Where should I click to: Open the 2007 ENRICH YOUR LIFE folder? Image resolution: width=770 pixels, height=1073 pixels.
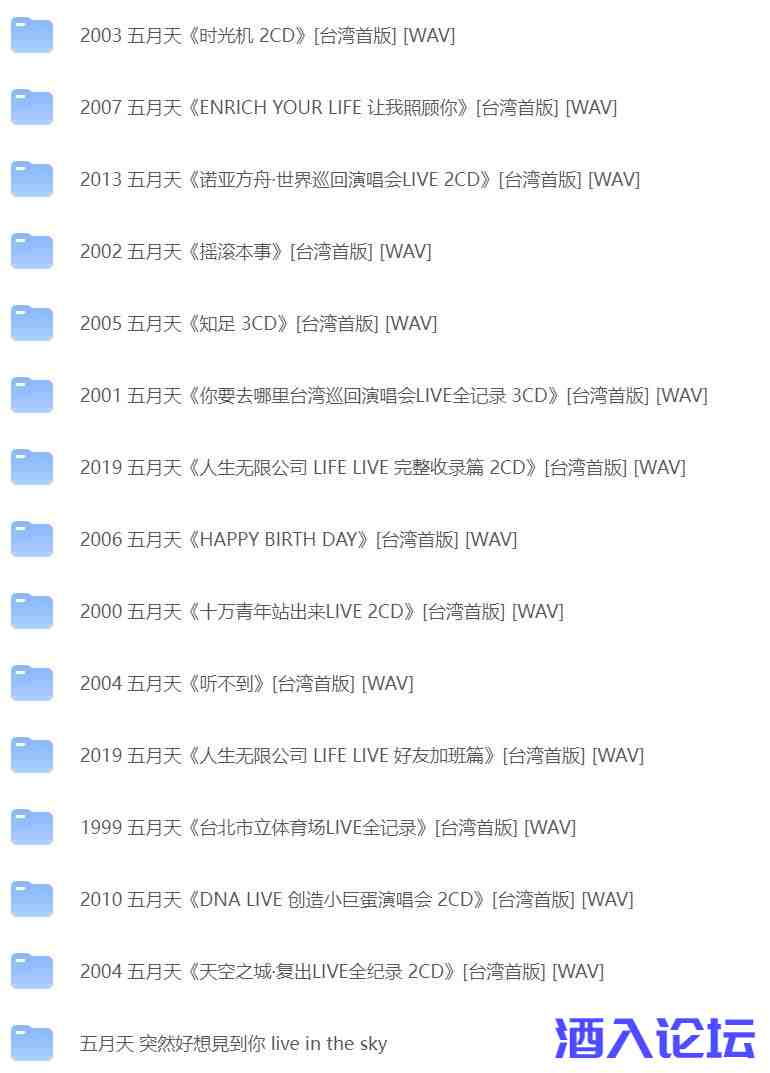[348, 108]
